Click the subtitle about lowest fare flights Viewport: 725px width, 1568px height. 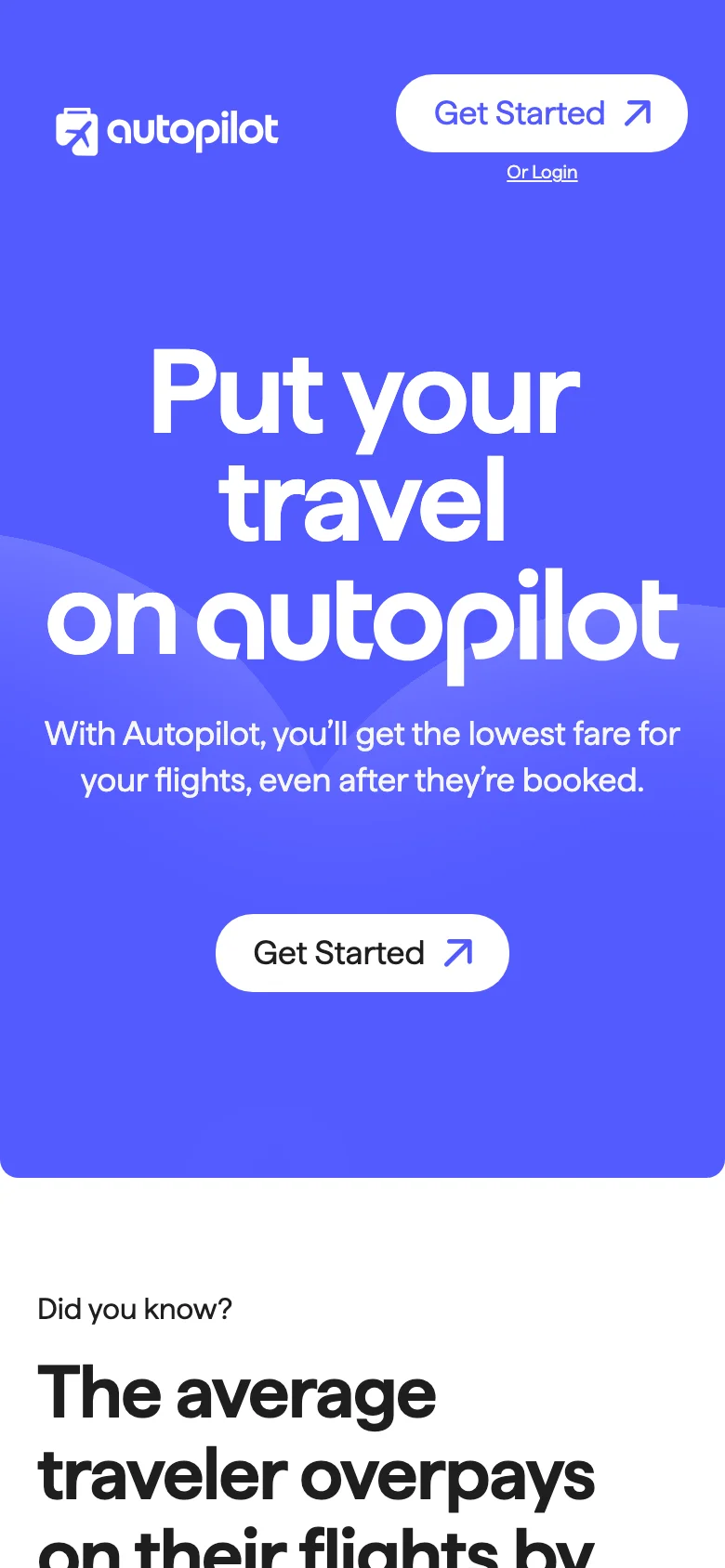click(x=362, y=757)
